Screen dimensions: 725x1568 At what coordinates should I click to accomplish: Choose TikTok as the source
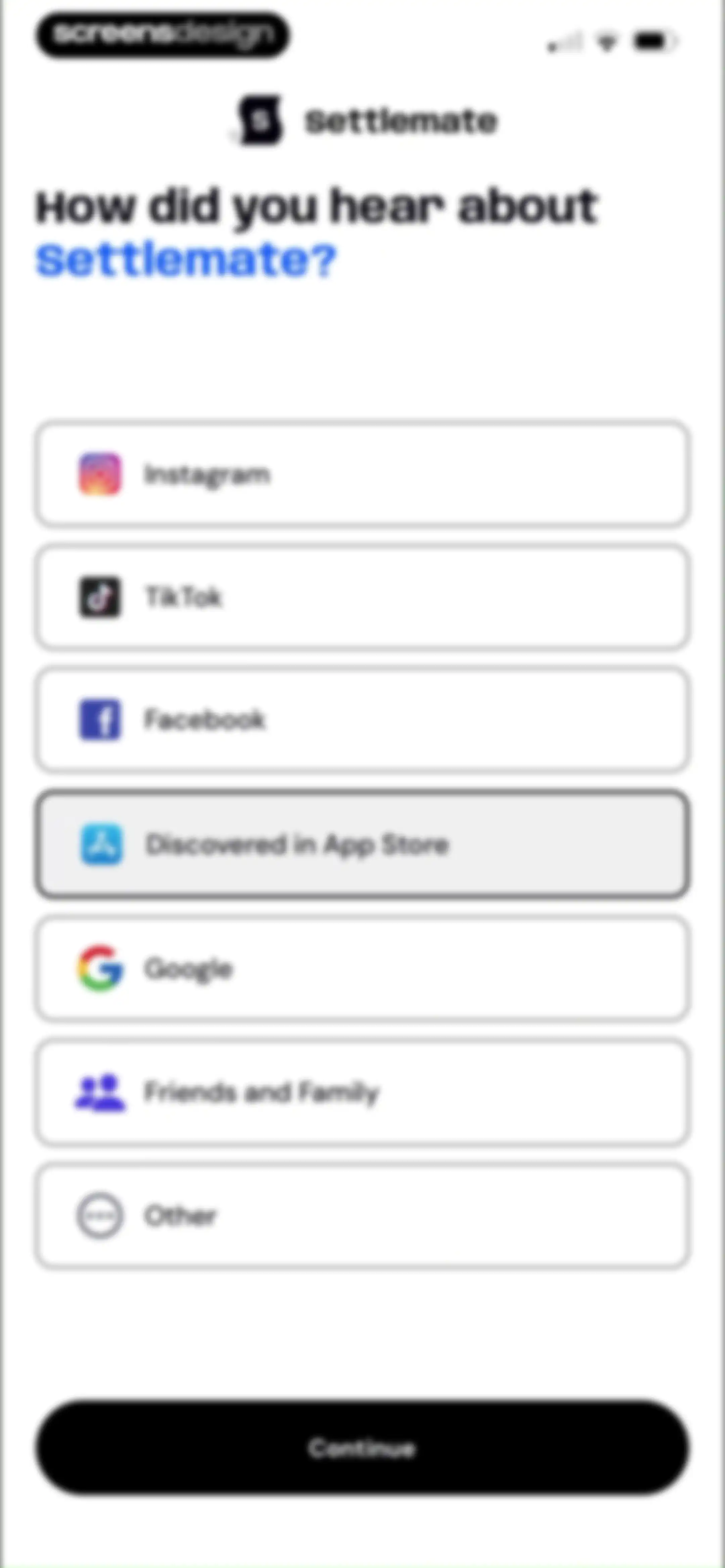[x=362, y=597]
